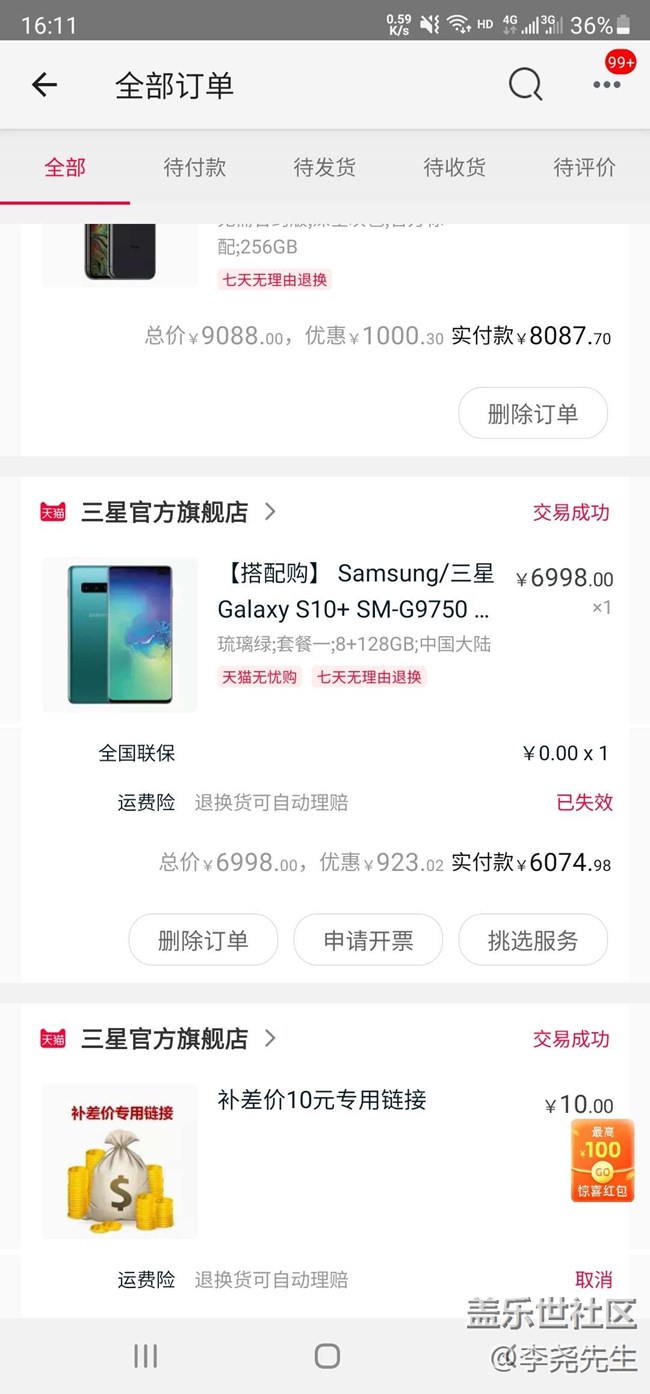Tap 取消 on the 运费险 row
650x1394 pixels.
tap(593, 1279)
